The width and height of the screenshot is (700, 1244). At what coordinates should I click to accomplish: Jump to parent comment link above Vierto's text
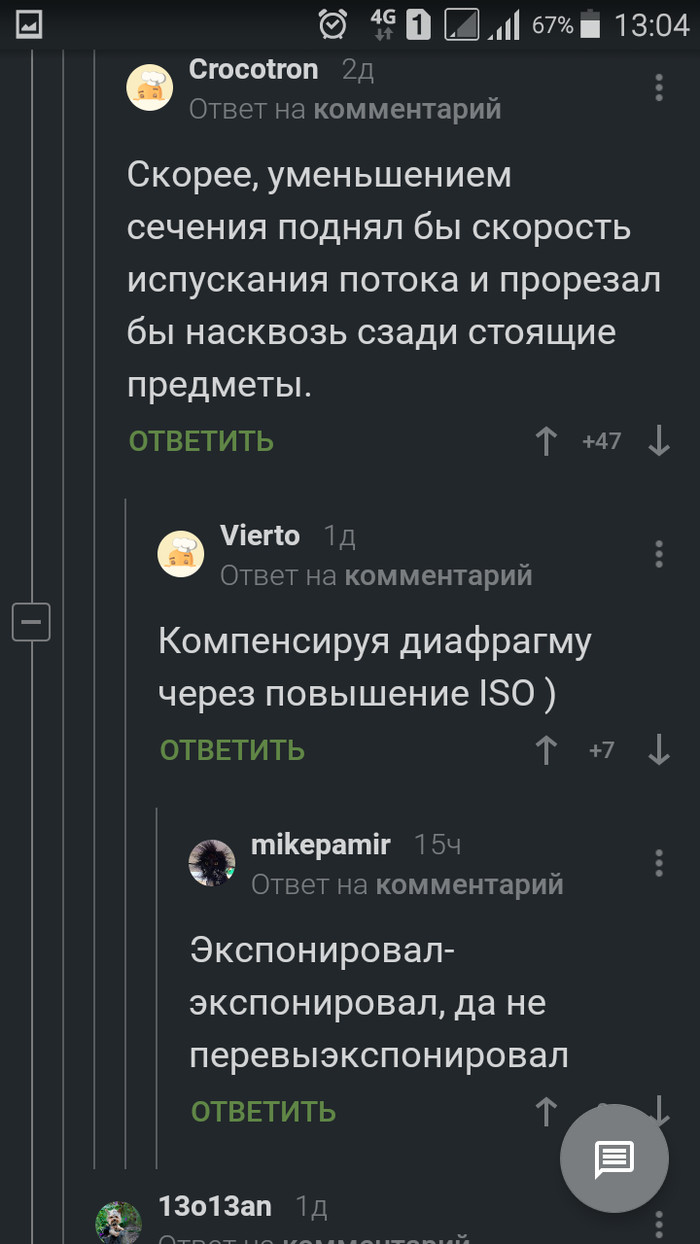click(438, 576)
